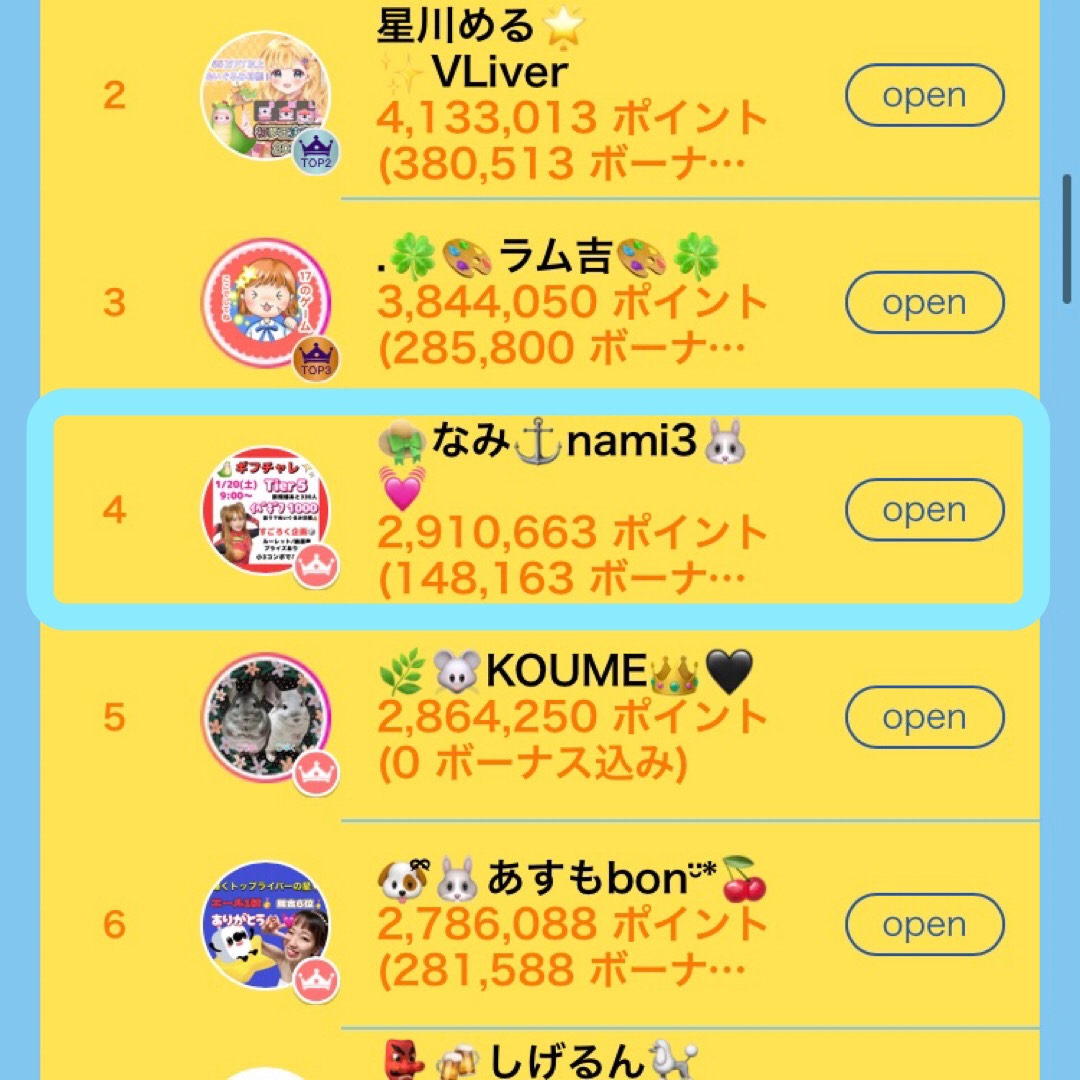Tap open button for ラム吉
Viewport: 1080px width, 1080px height.
click(924, 303)
